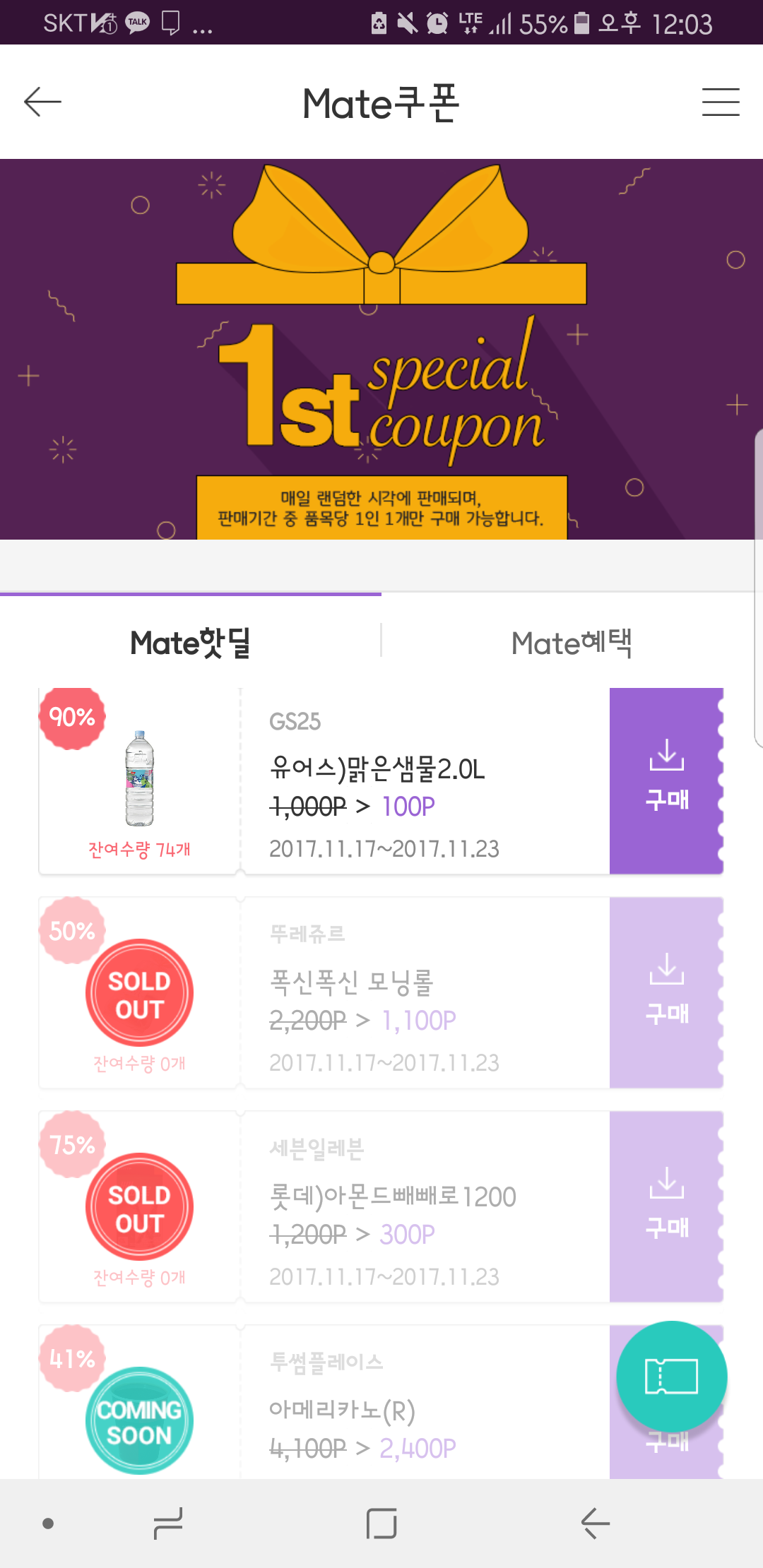Open the hamburger menu
The width and height of the screenshot is (763, 1568).
click(720, 102)
